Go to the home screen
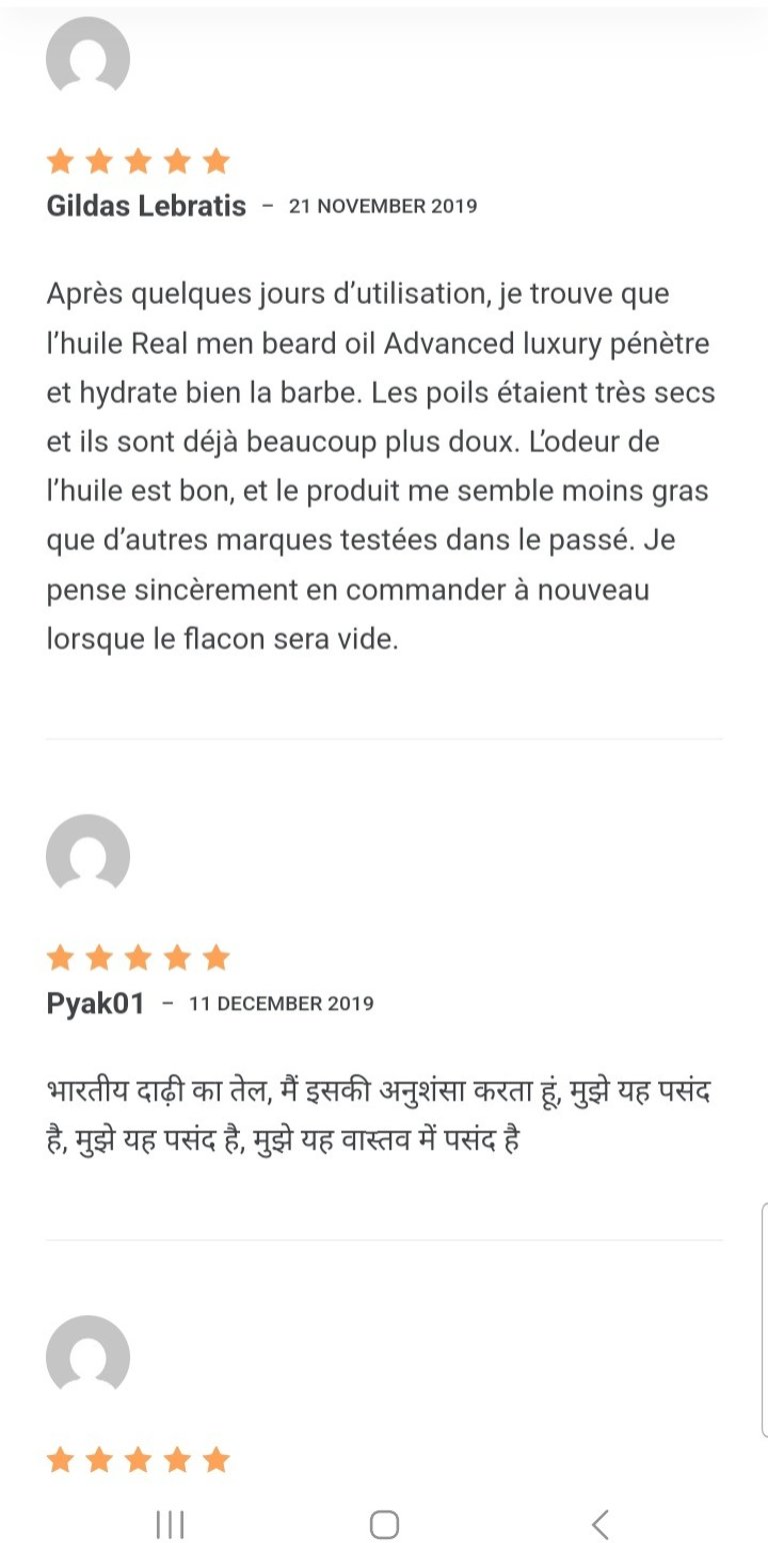This screenshot has width=768, height=1568. pos(384,1524)
